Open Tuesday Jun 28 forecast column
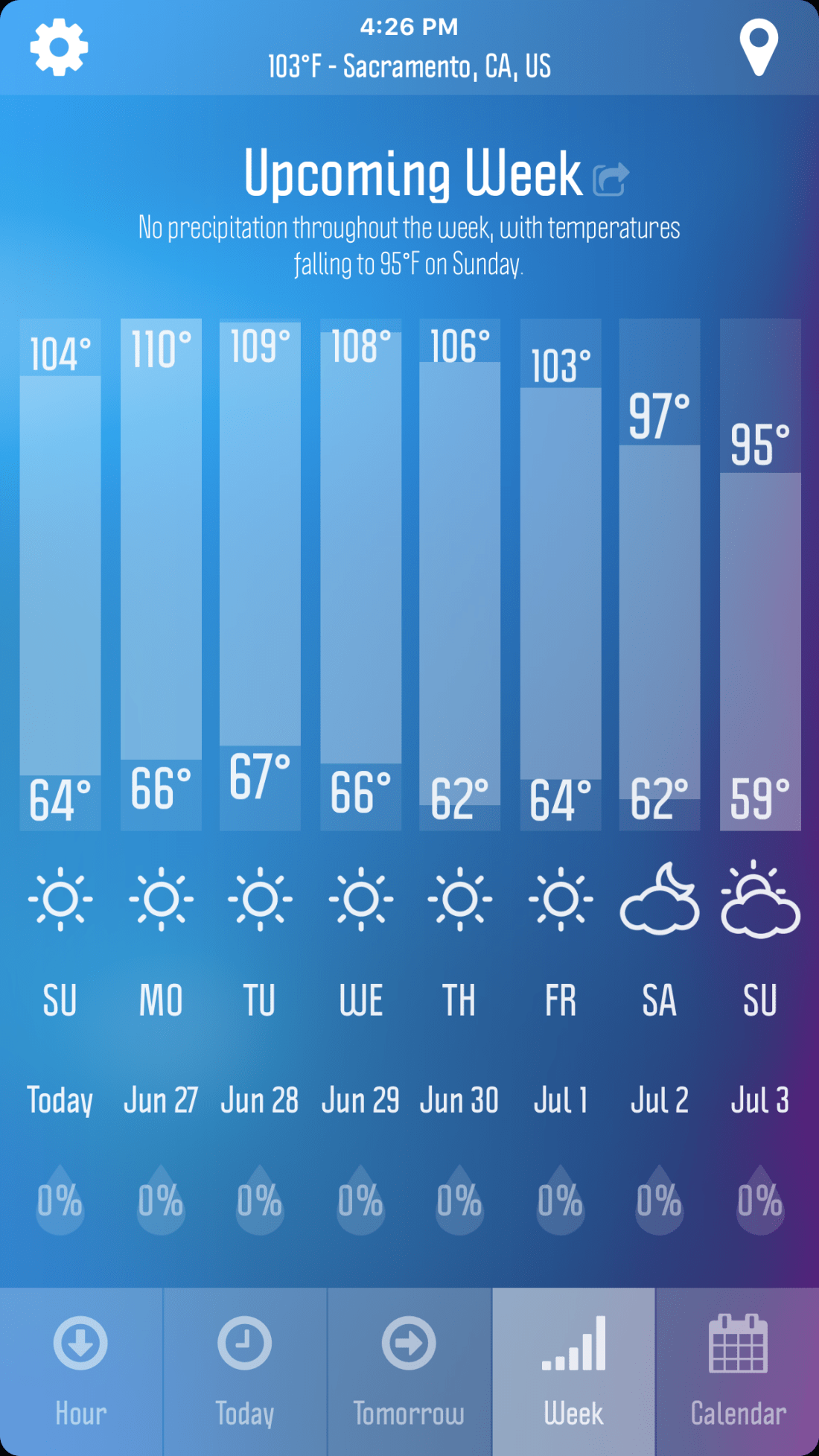The height and width of the screenshot is (1456, 819). tap(260, 573)
